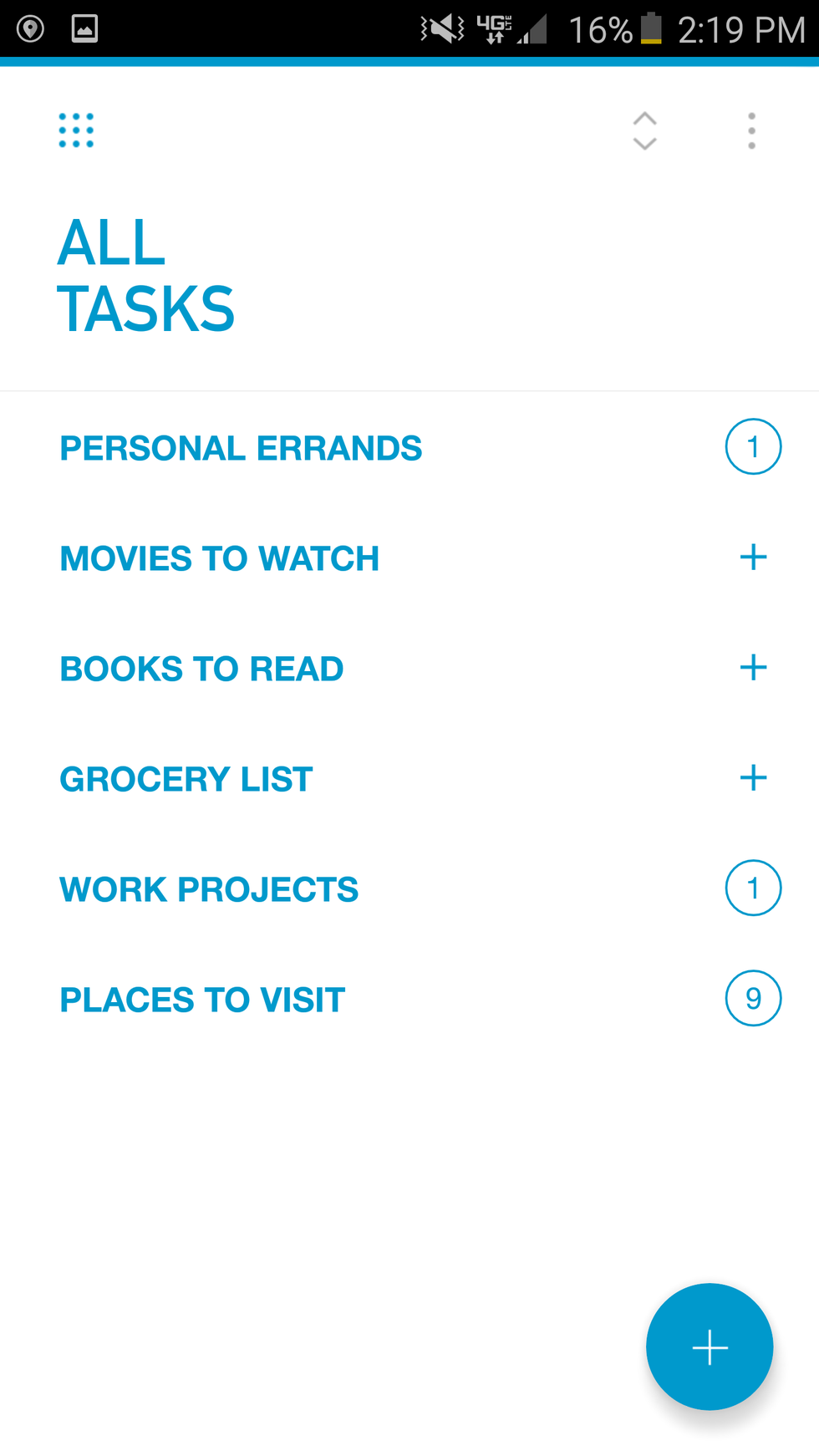Open the dotted grid menu icon
Screen dimensions: 819x1456
76,130
